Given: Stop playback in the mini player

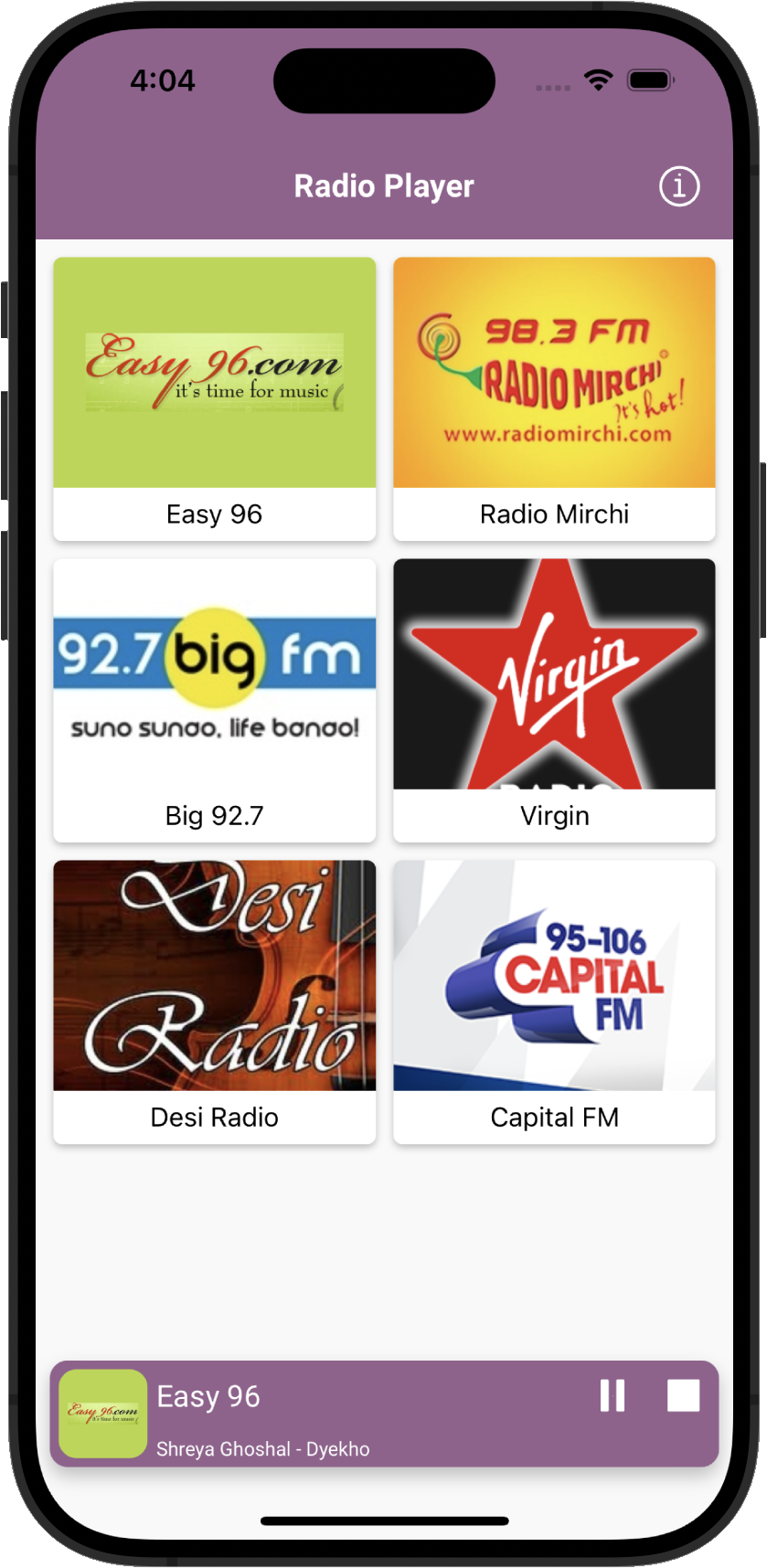Looking at the screenshot, I should 683,1395.
